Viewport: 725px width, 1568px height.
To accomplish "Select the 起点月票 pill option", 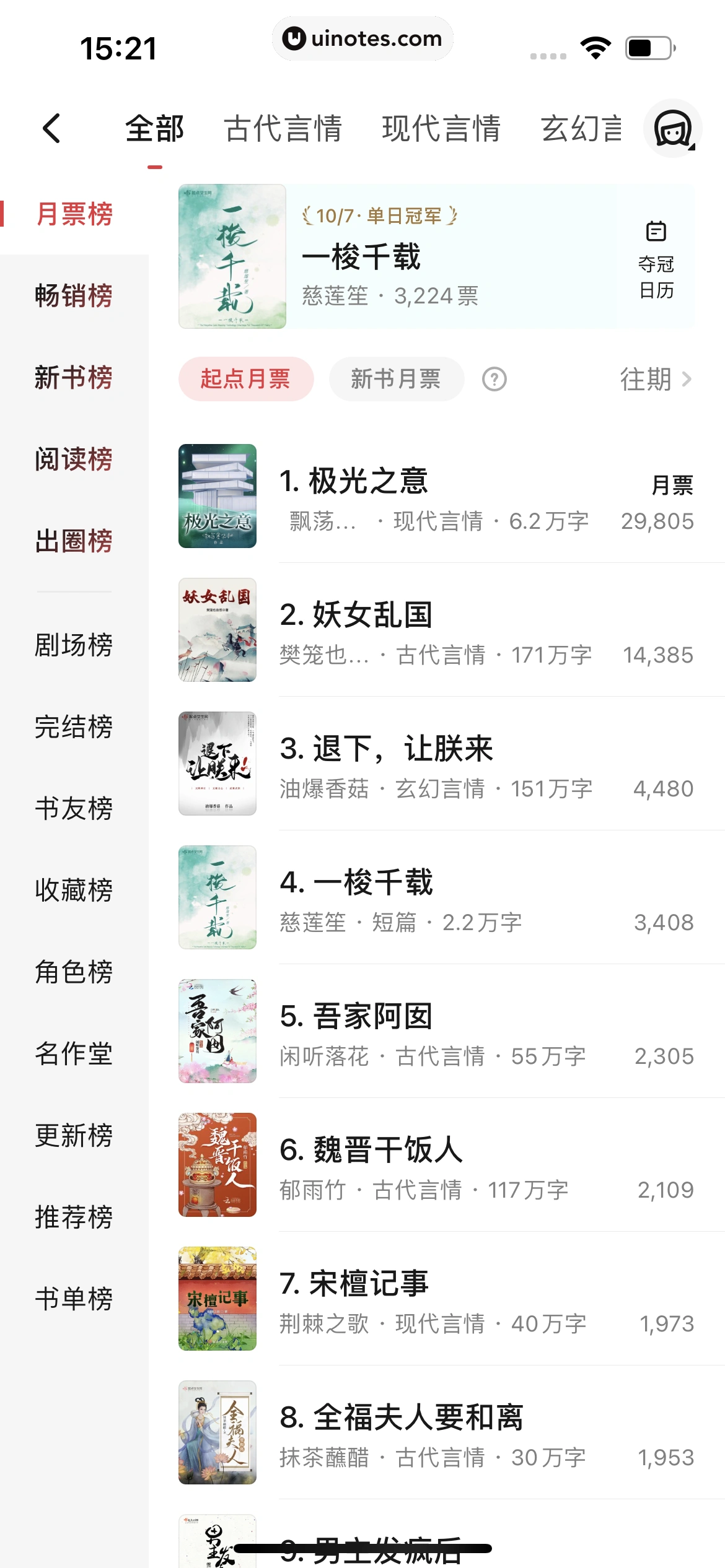I will click(246, 380).
